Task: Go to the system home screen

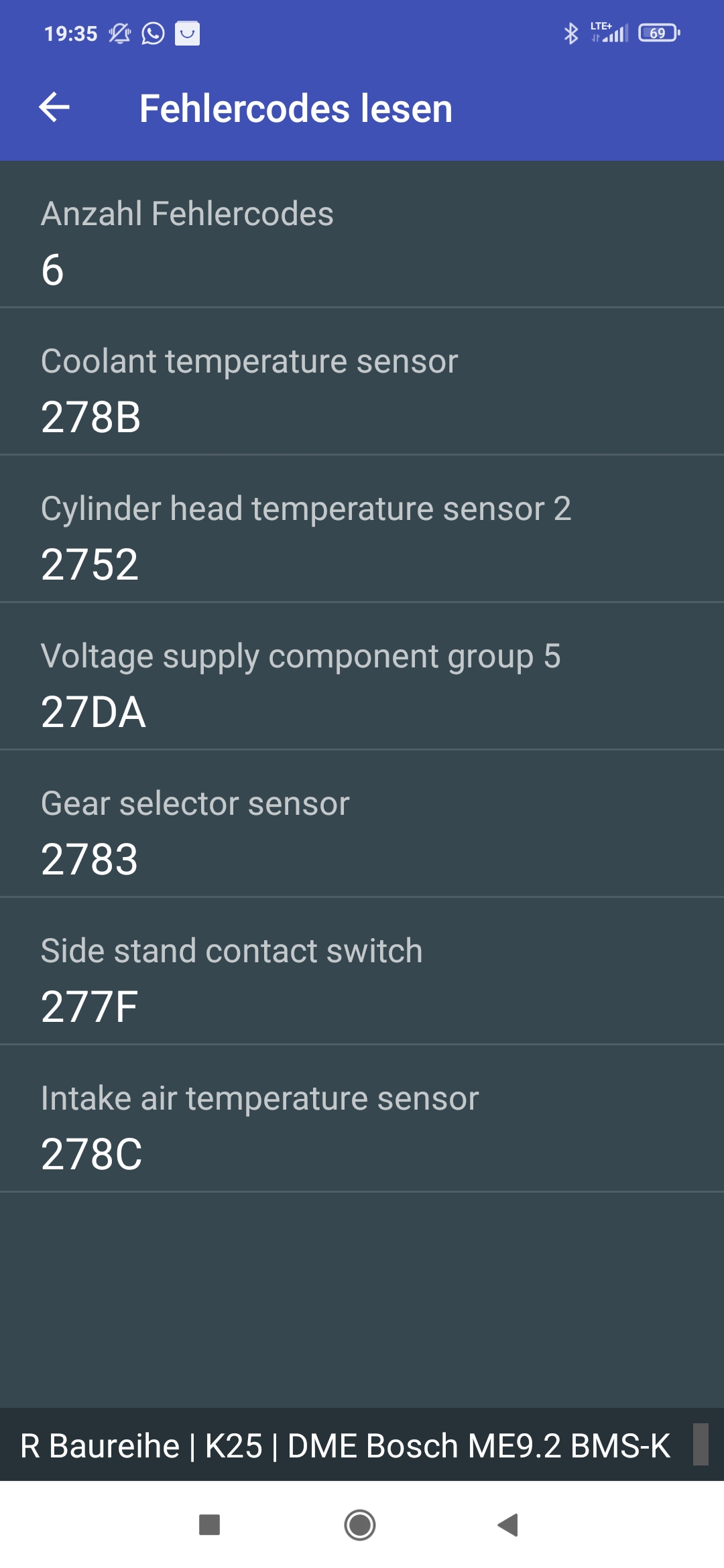Action: 360,1525
